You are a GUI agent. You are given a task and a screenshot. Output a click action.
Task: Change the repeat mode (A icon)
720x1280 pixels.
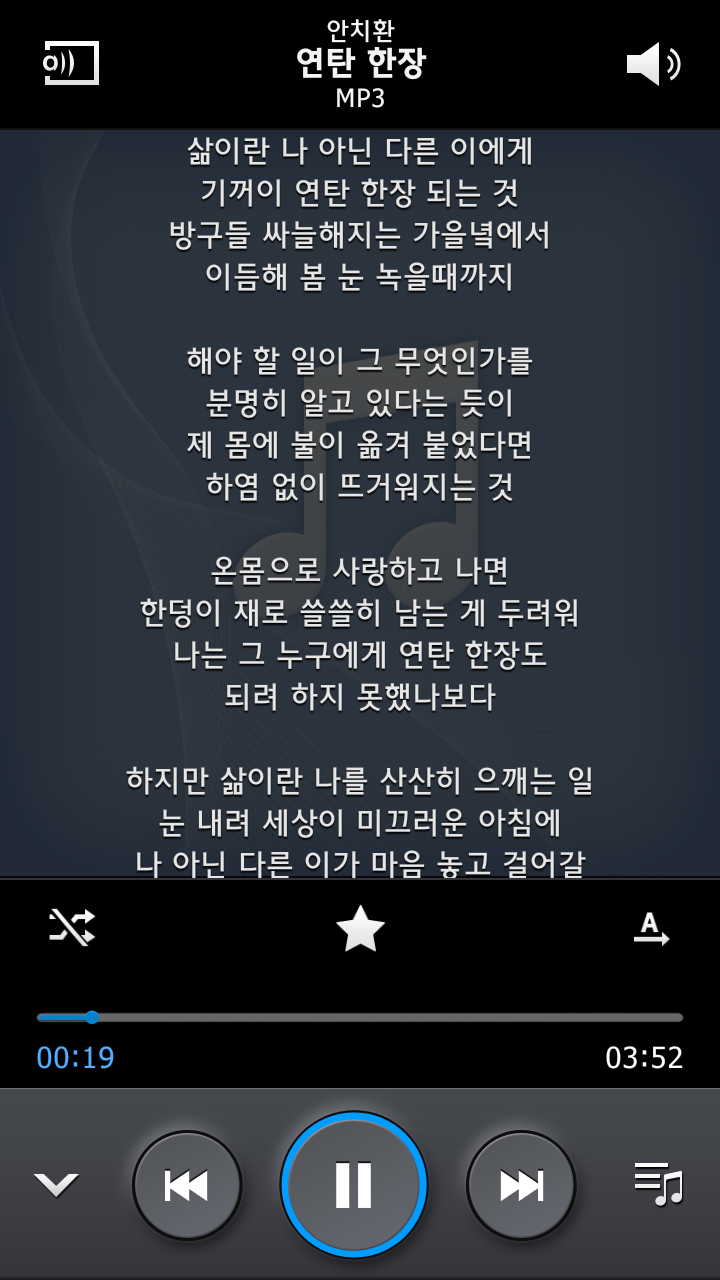651,928
